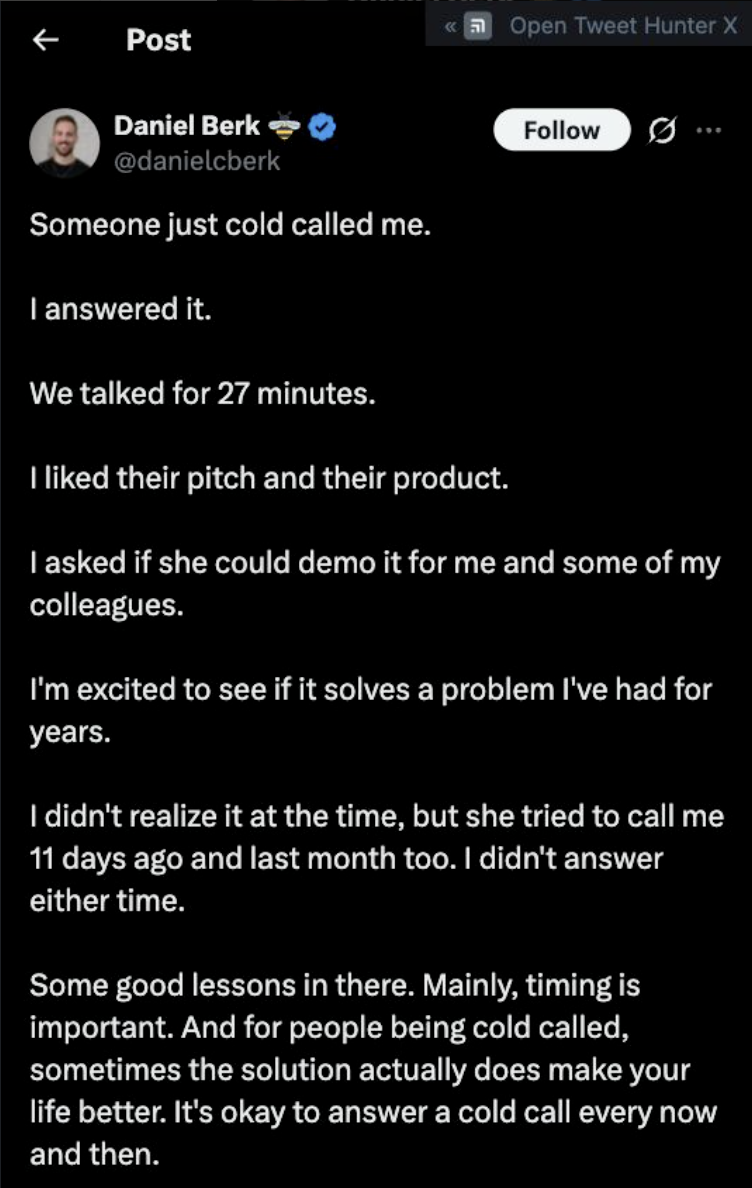Open Tweet Hunter X sidebar

589,26
